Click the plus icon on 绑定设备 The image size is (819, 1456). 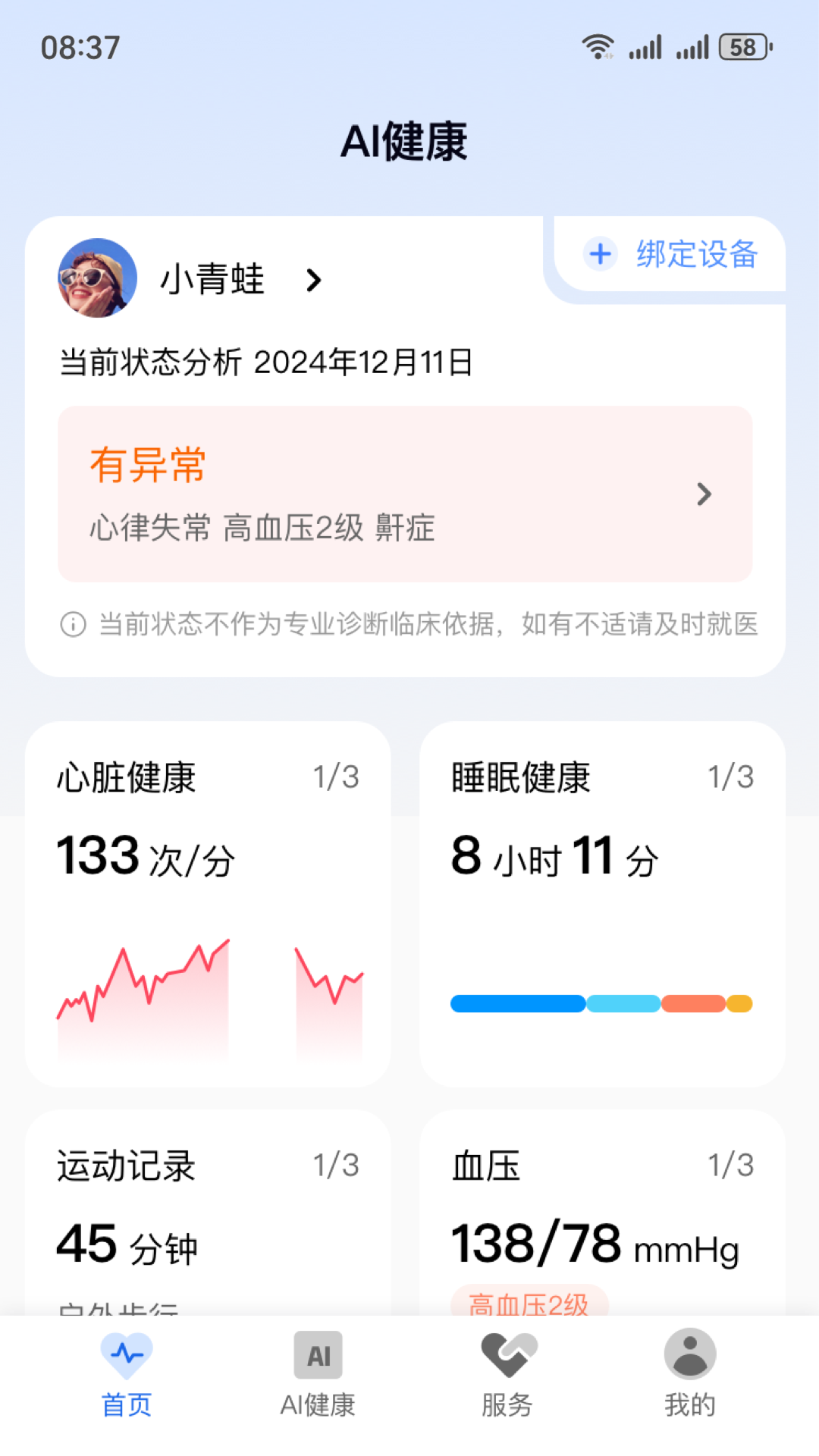(x=600, y=255)
